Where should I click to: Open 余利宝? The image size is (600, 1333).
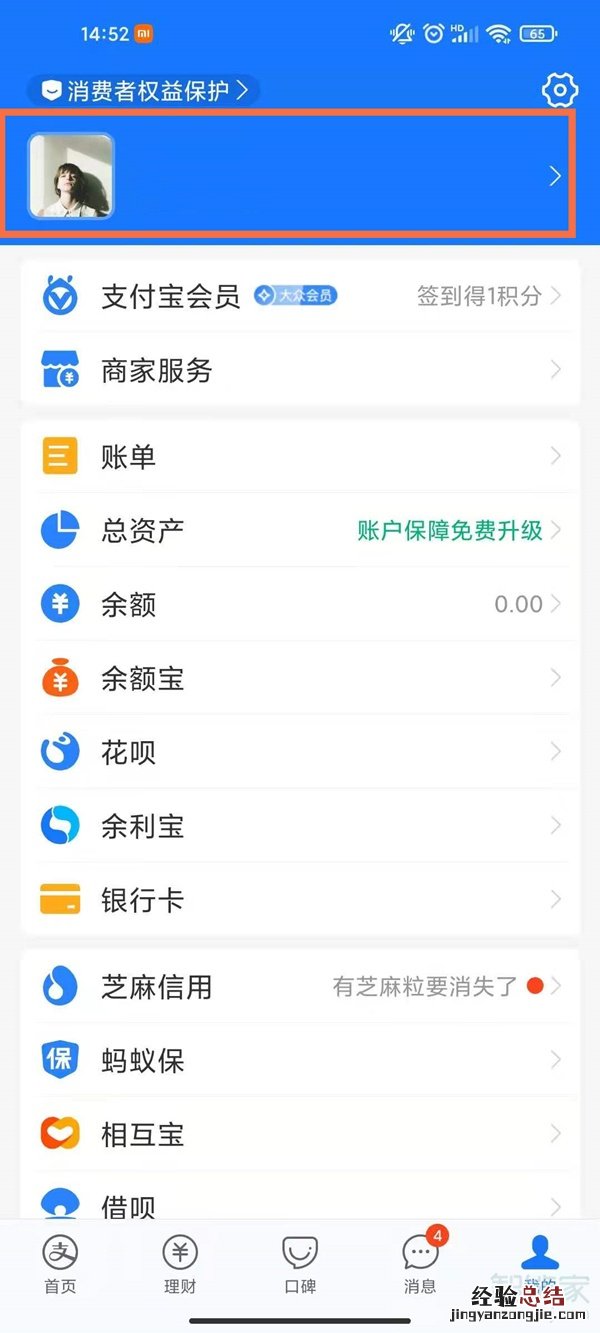[300, 826]
